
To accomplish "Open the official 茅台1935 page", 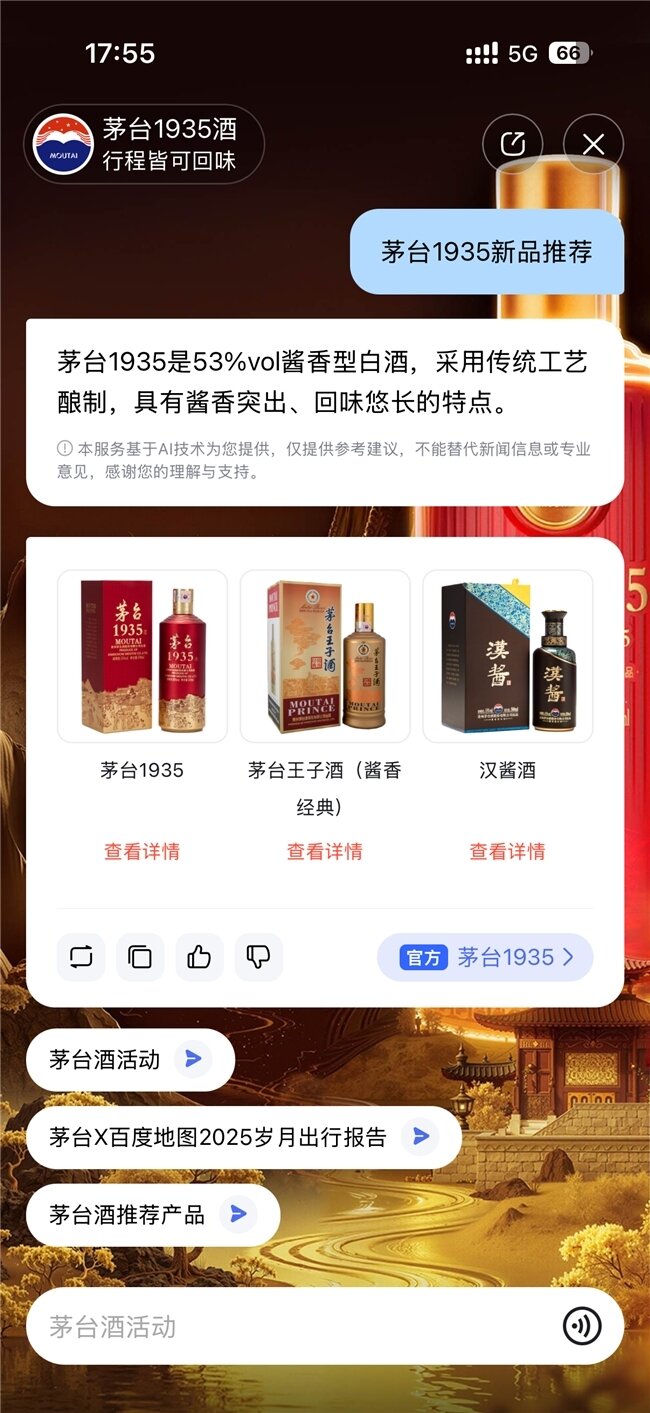I will click(485, 957).
